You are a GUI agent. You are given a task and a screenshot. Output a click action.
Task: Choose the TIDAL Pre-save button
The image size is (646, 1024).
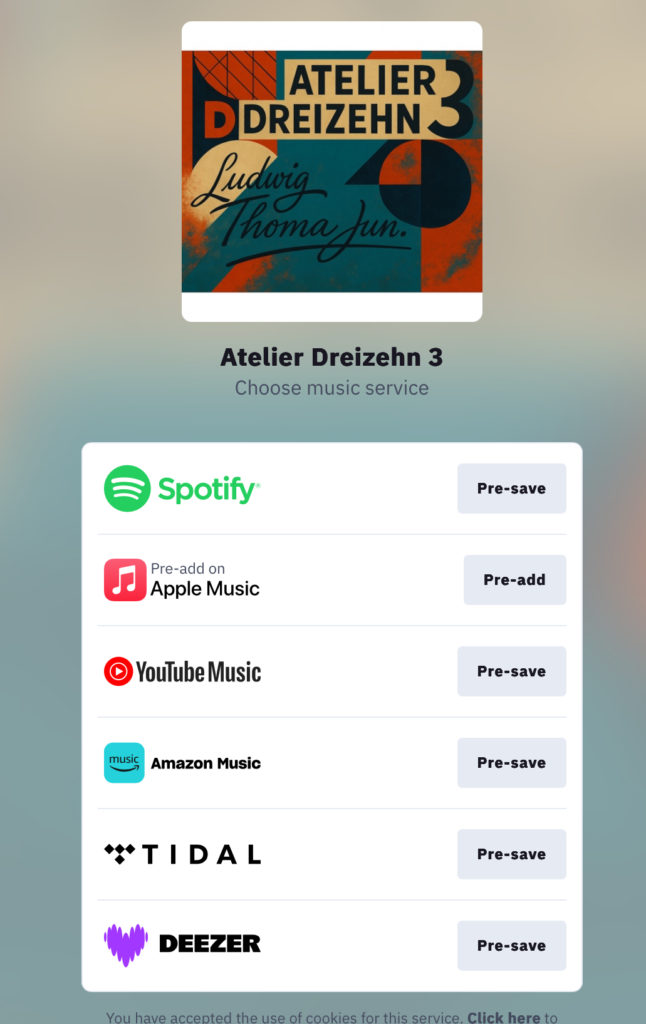click(511, 854)
